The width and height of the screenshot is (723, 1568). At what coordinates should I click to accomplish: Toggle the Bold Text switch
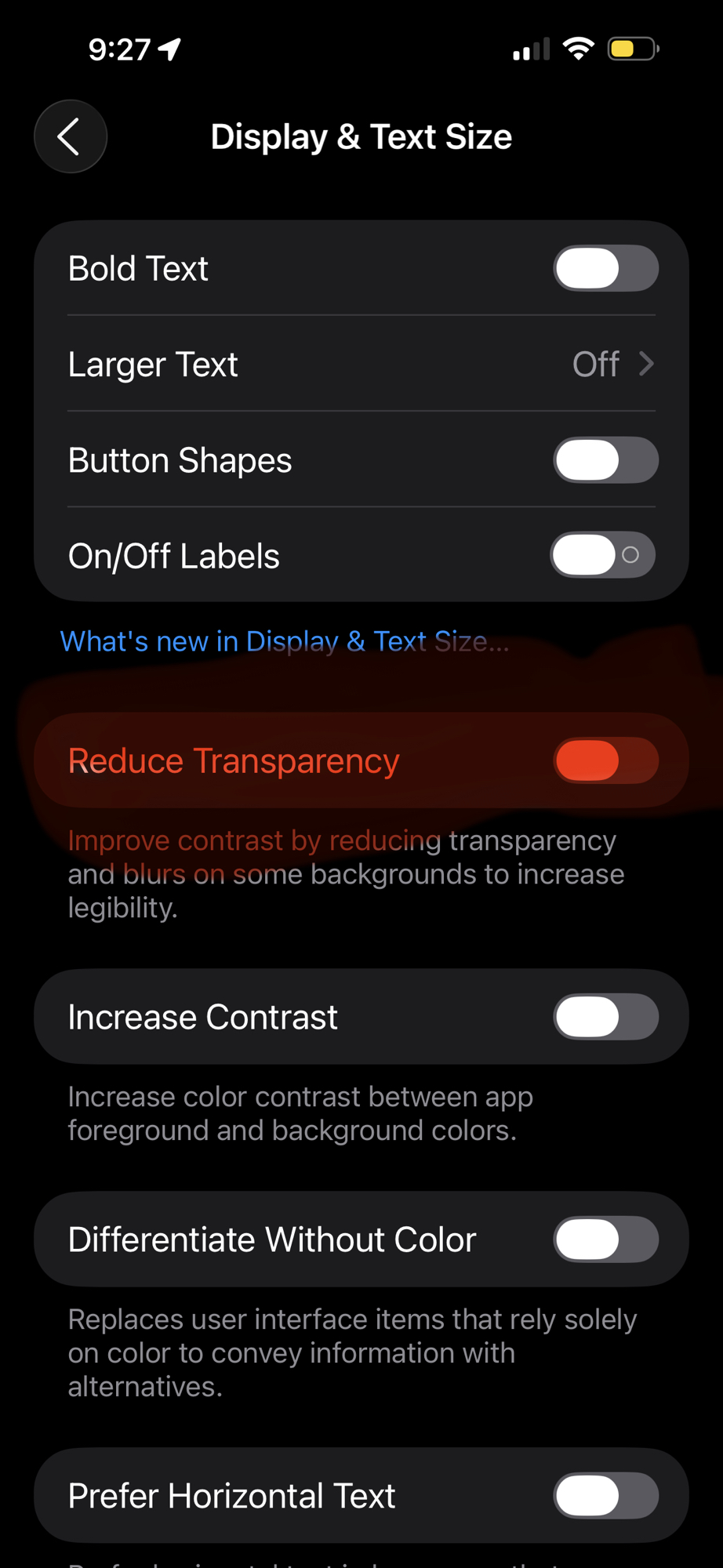coord(605,269)
